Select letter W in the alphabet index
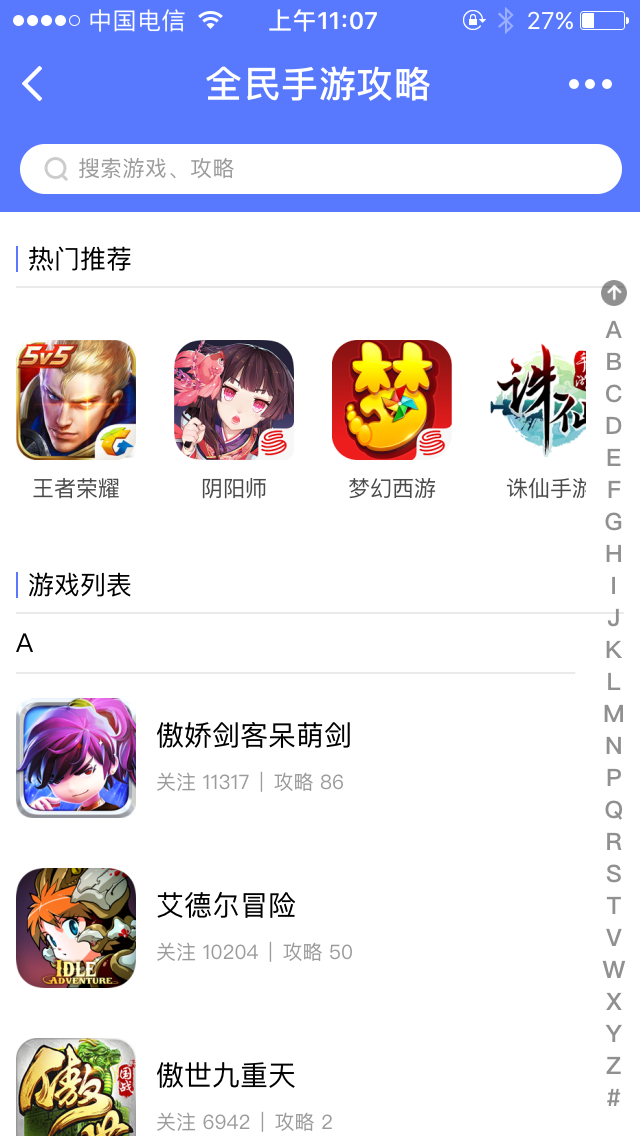 pyautogui.click(x=614, y=970)
